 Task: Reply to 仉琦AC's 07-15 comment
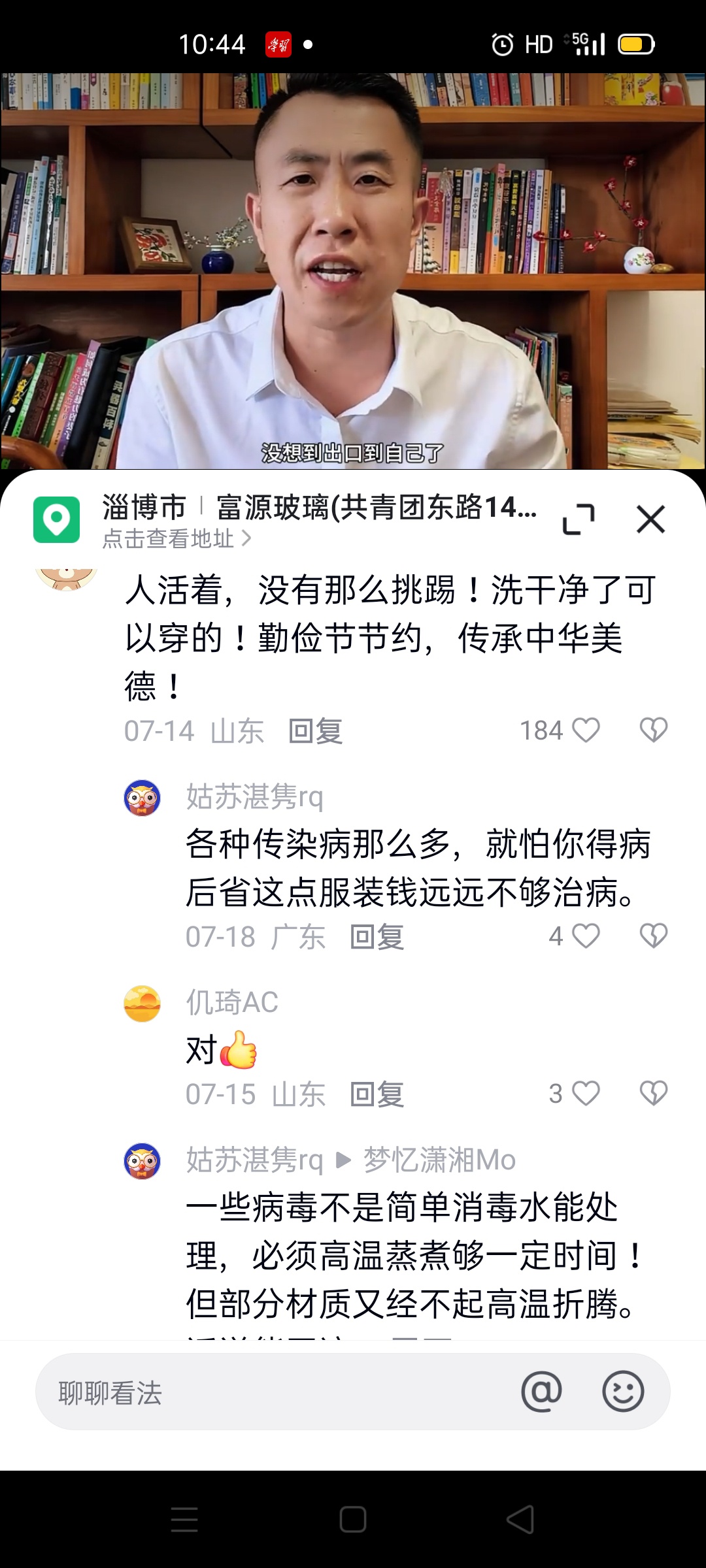tap(377, 1094)
